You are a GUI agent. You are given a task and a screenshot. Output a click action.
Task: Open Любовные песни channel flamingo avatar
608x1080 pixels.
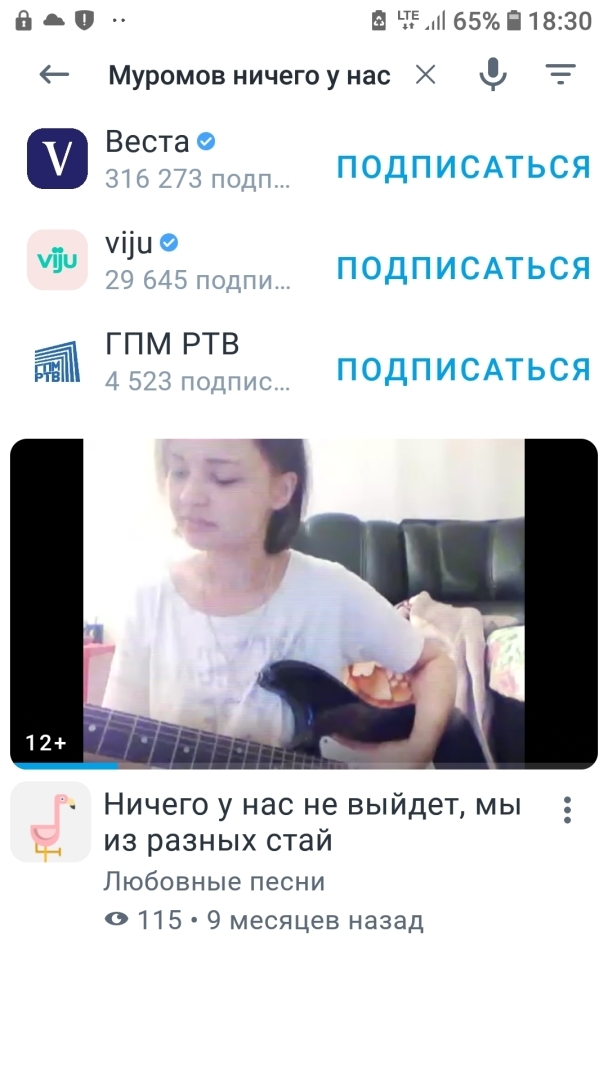click(50, 822)
